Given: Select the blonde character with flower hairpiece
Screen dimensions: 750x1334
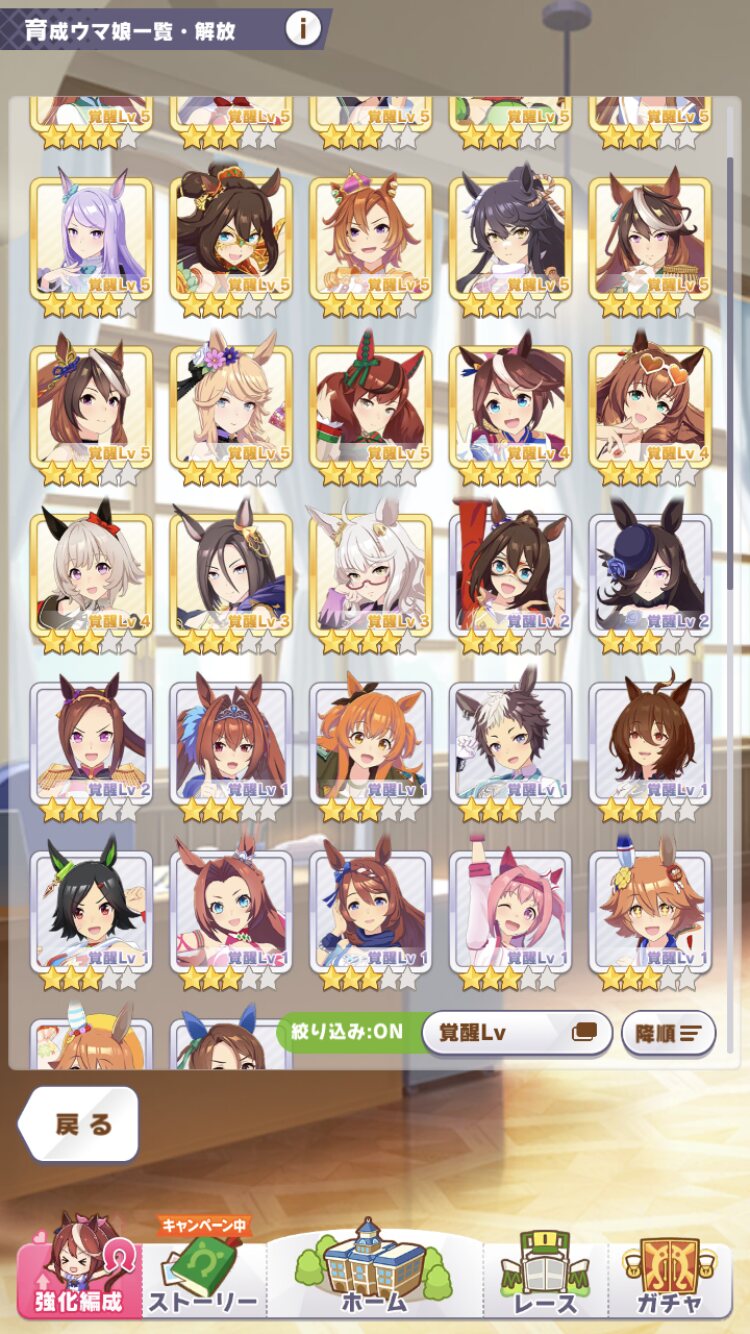Looking at the screenshot, I should tap(231, 410).
